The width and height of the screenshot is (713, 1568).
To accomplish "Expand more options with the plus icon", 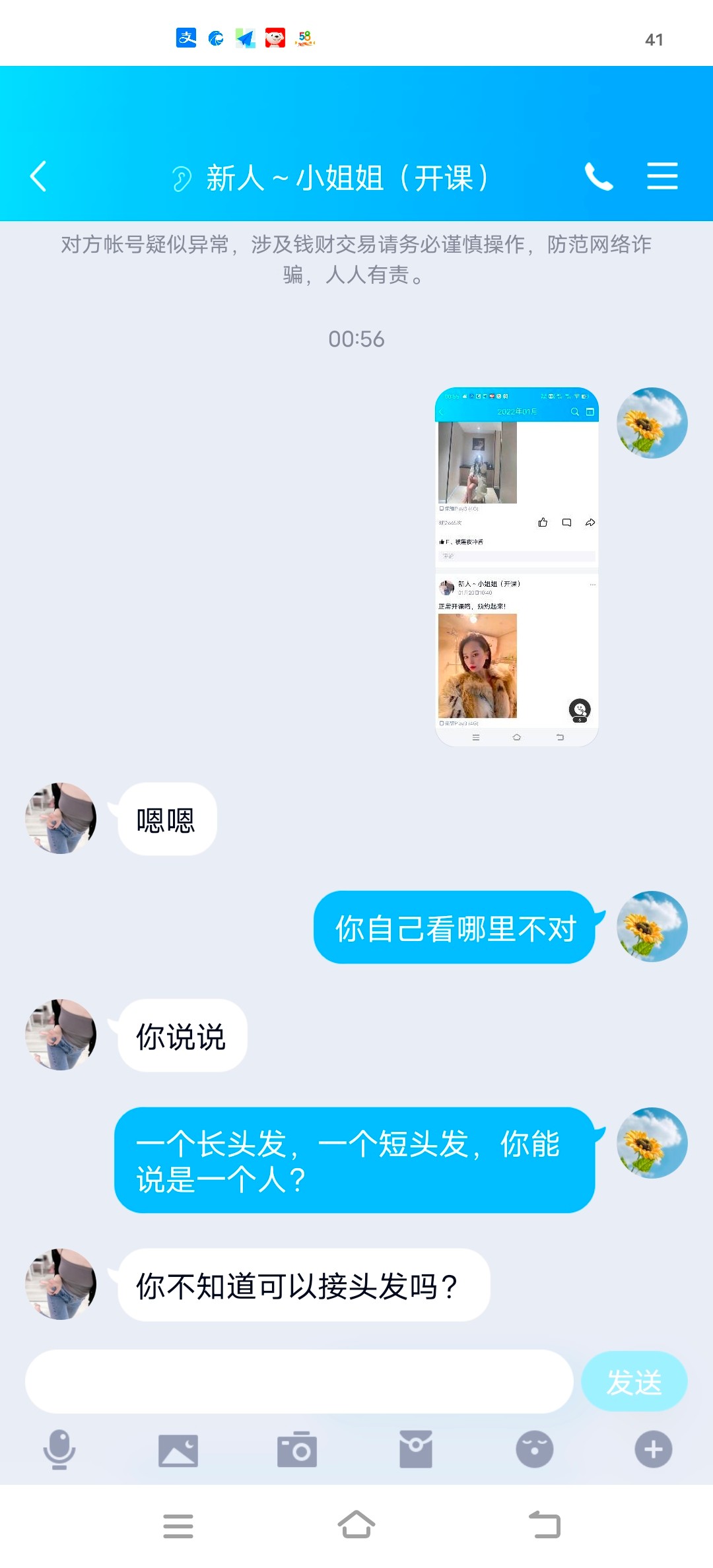I will 654,1449.
